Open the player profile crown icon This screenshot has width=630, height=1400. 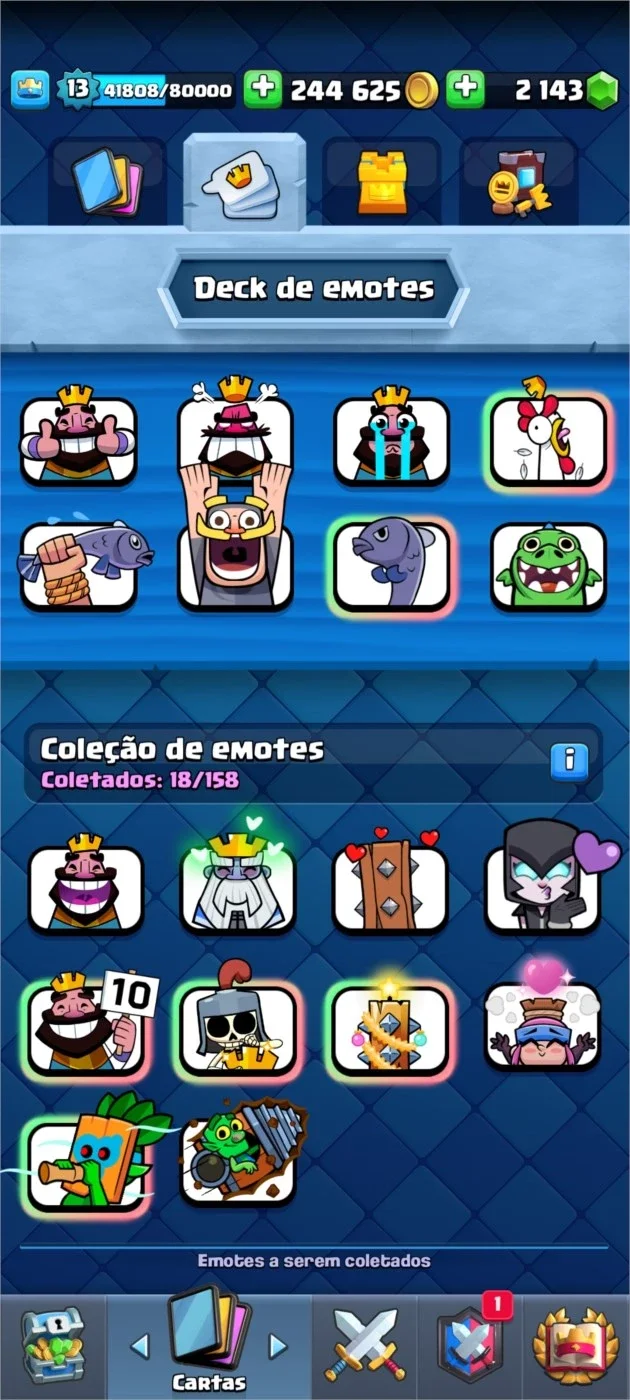point(28,89)
